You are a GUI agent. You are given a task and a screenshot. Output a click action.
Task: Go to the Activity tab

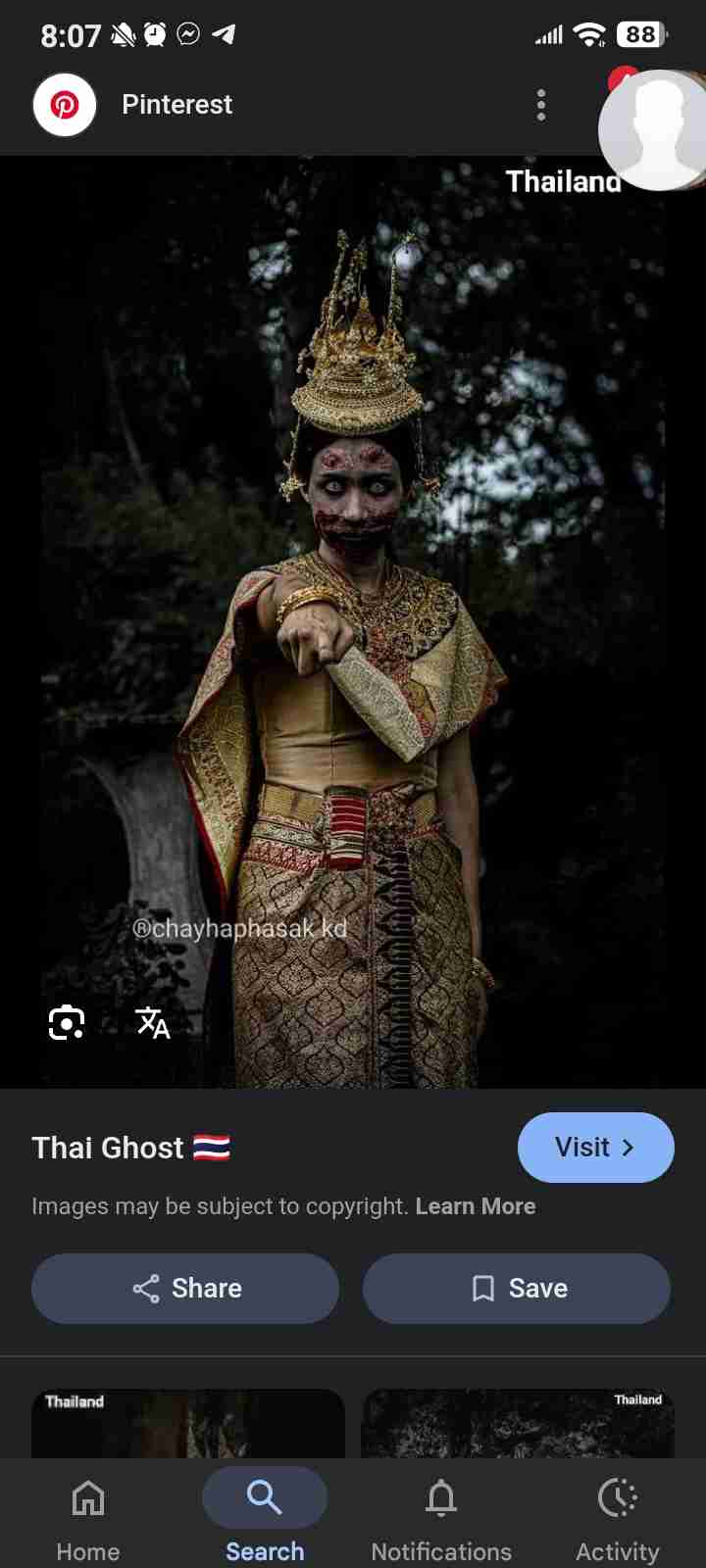pyautogui.click(x=618, y=1514)
